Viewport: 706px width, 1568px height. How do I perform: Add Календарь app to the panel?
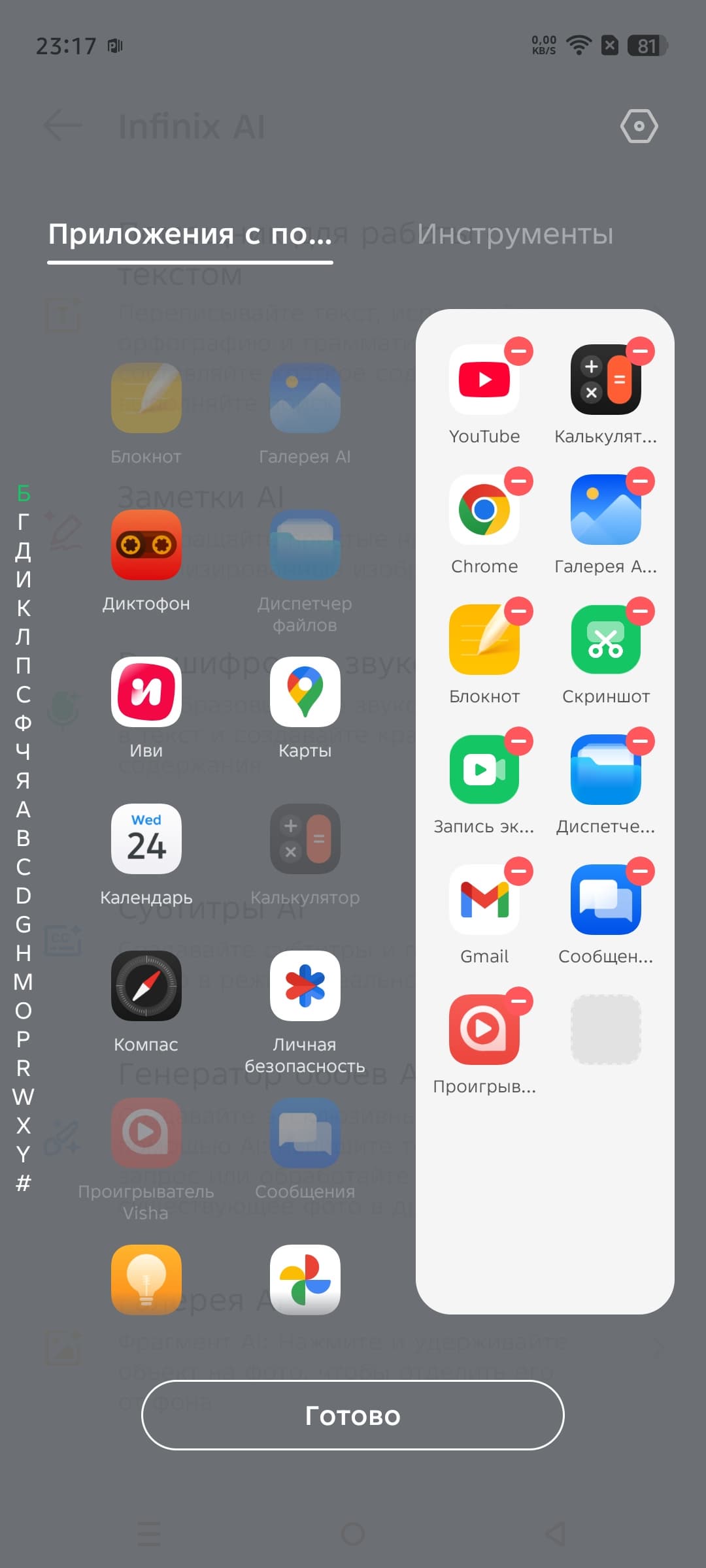(146, 840)
